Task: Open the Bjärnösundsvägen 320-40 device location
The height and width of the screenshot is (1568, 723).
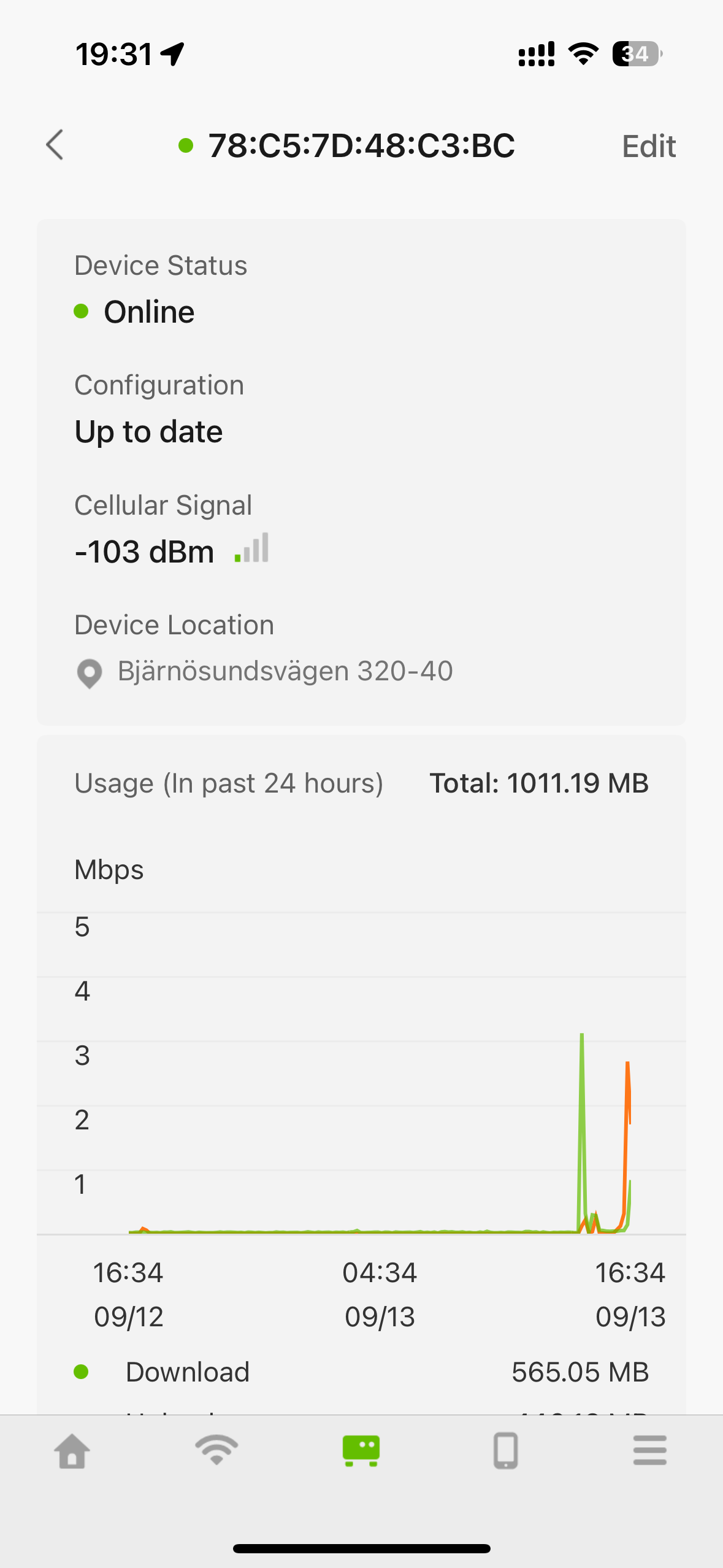Action: pos(264,672)
